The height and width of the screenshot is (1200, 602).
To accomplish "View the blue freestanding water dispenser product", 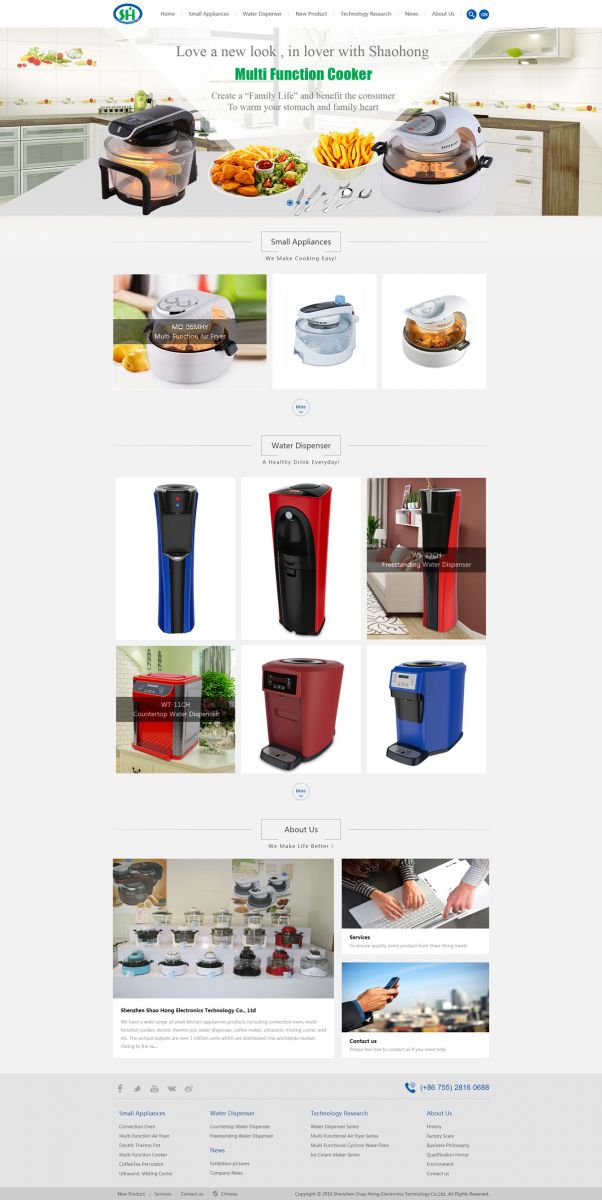I will point(175,558).
